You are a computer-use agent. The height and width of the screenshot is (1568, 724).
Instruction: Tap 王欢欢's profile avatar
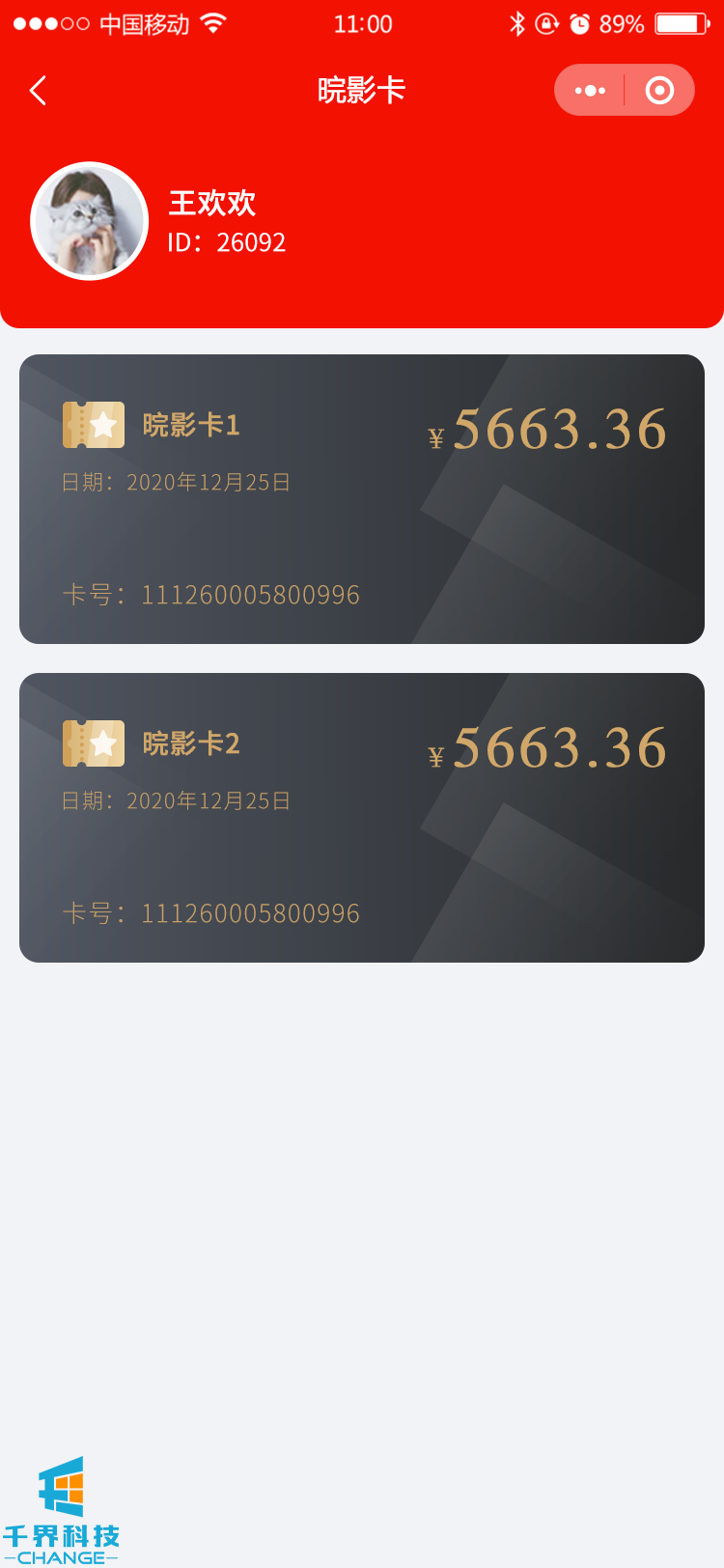pyautogui.click(x=90, y=221)
